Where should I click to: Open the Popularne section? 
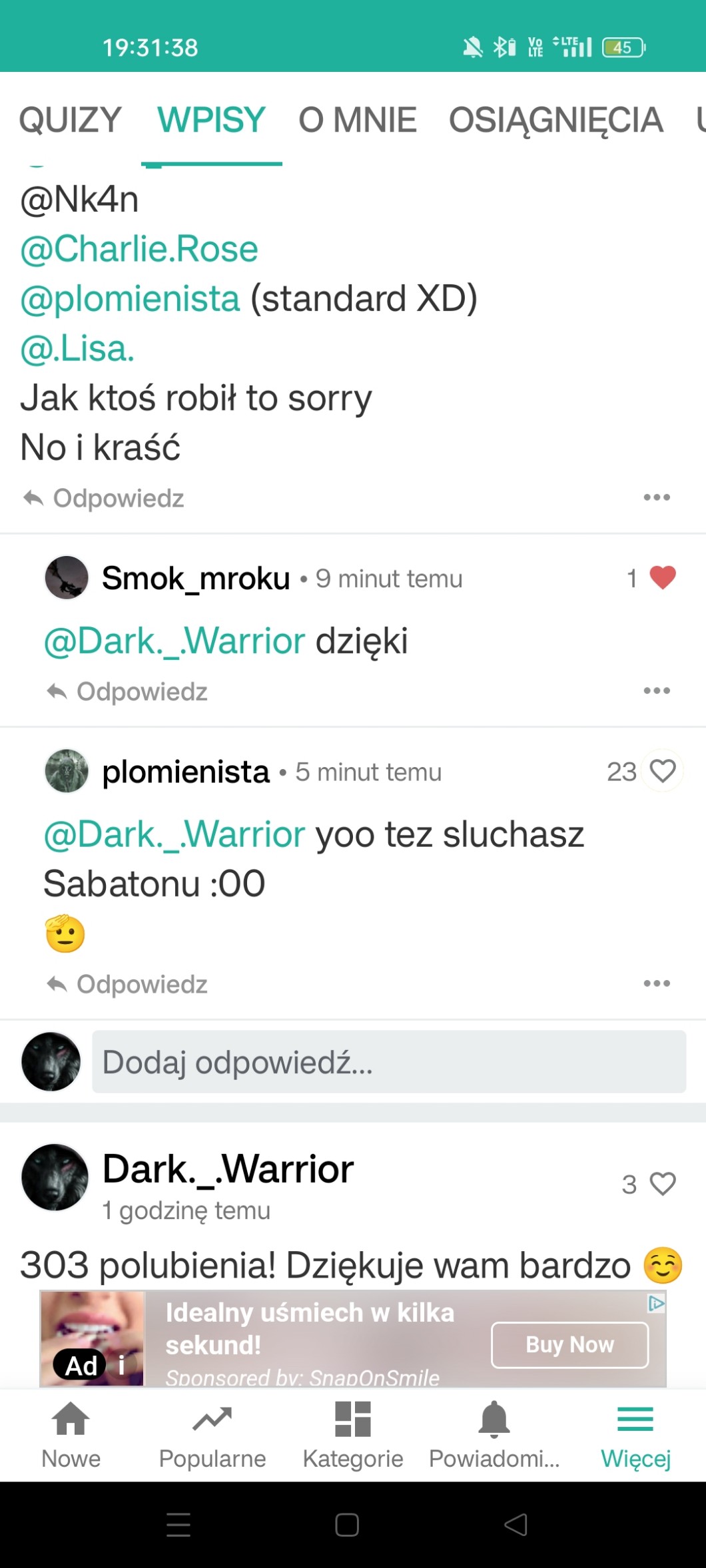(x=212, y=1434)
